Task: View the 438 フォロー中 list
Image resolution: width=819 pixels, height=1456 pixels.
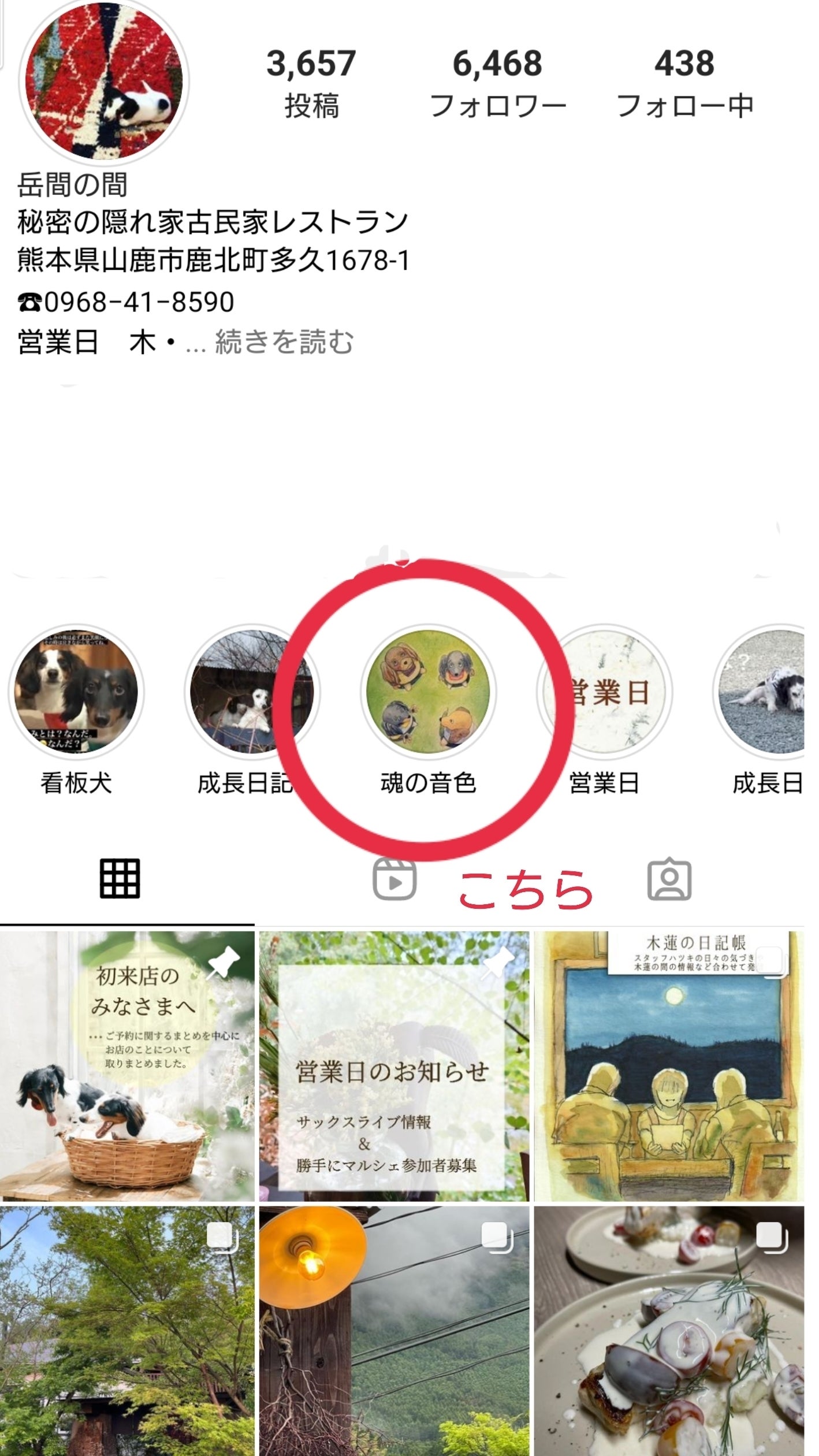Action: tap(684, 84)
